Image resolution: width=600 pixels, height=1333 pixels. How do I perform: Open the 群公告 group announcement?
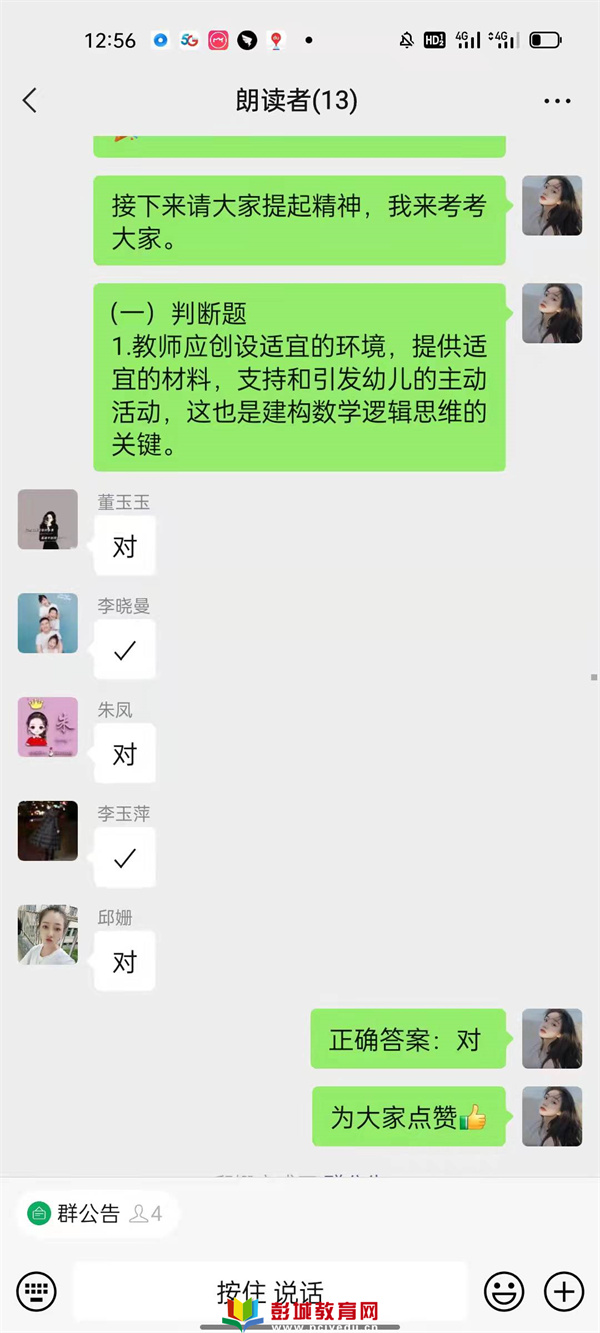[88, 1214]
